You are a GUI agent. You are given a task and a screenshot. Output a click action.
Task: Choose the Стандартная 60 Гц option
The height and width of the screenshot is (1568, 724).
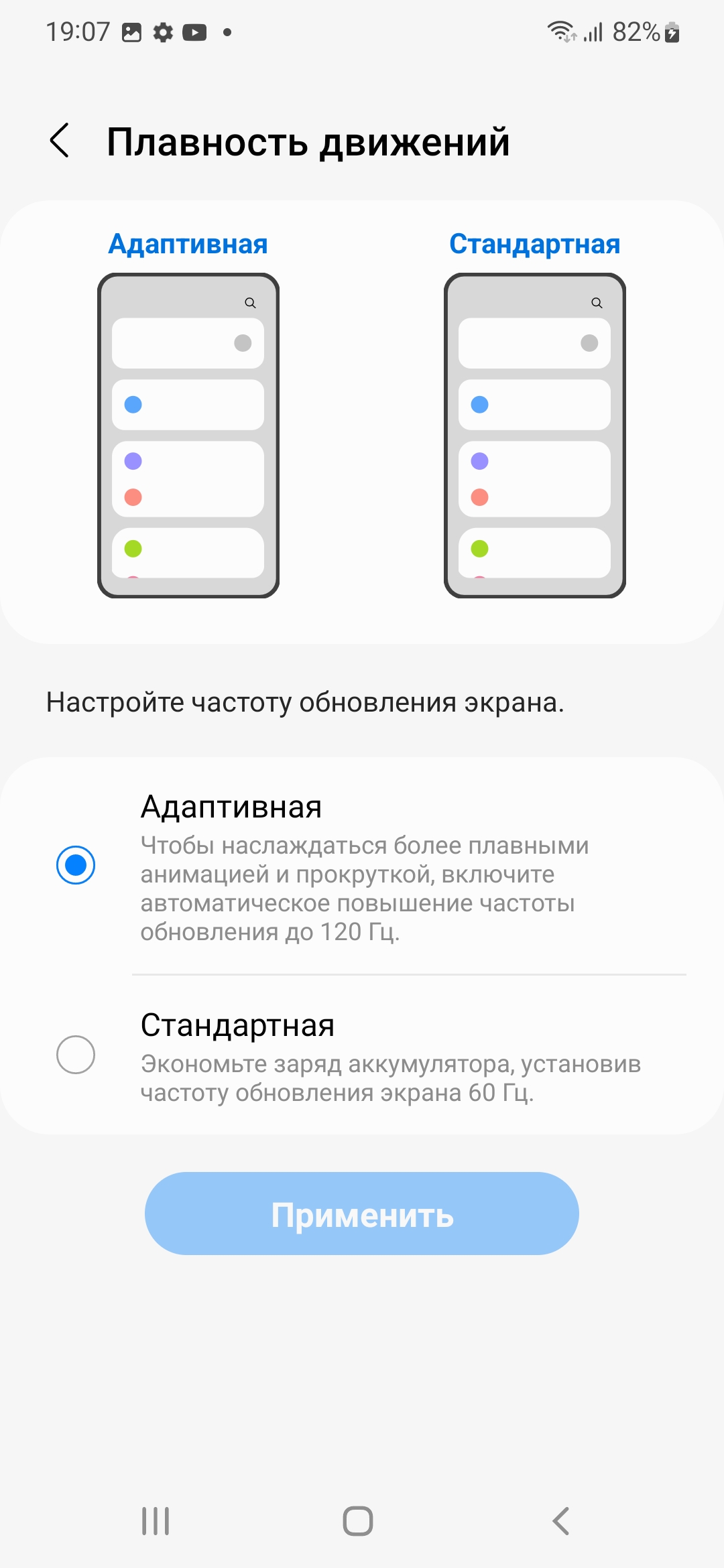point(76,1055)
